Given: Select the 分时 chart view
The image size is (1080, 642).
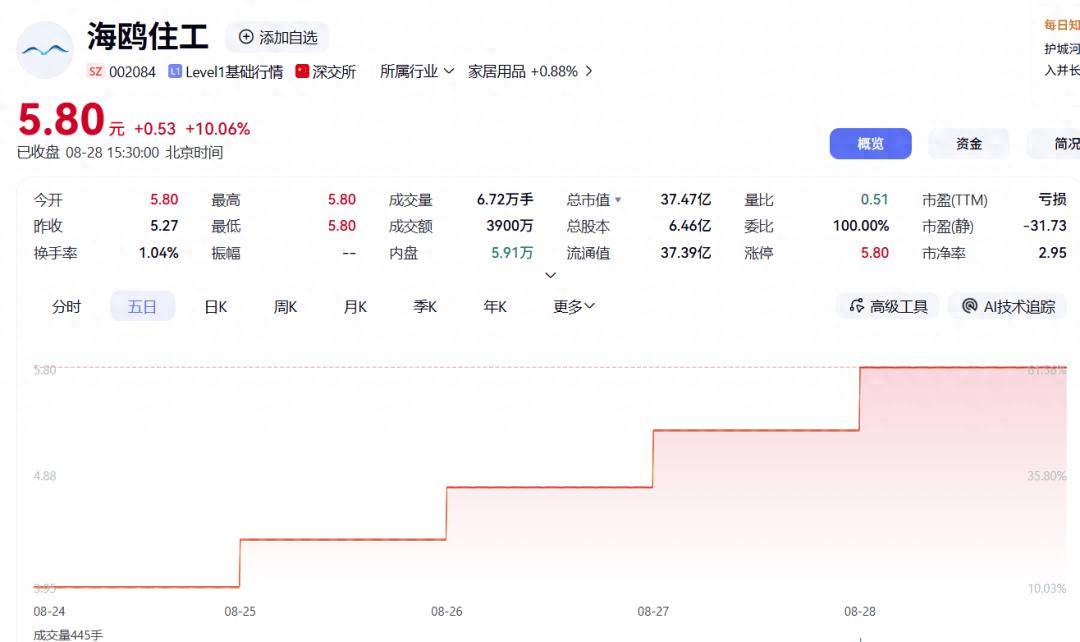Looking at the screenshot, I should pos(67,307).
